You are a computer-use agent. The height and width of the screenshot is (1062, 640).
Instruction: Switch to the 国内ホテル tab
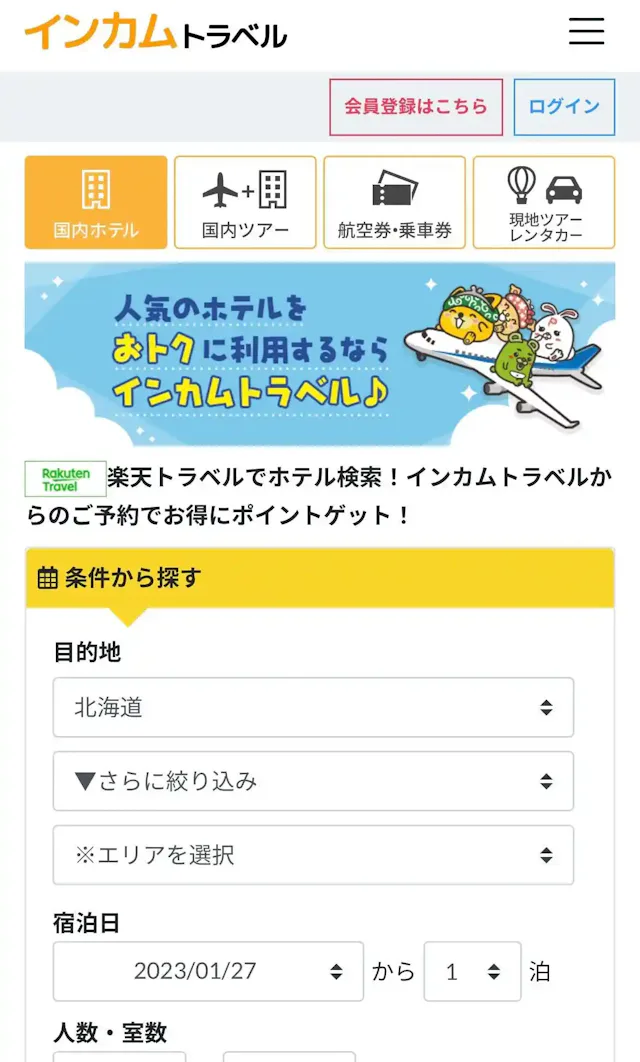tap(96, 202)
